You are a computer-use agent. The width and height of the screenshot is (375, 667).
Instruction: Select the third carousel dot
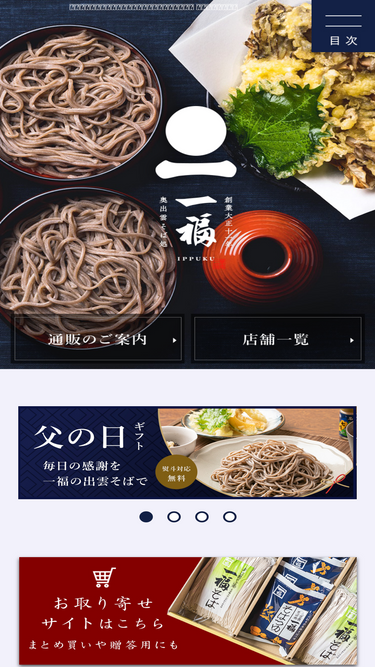(202, 517)
